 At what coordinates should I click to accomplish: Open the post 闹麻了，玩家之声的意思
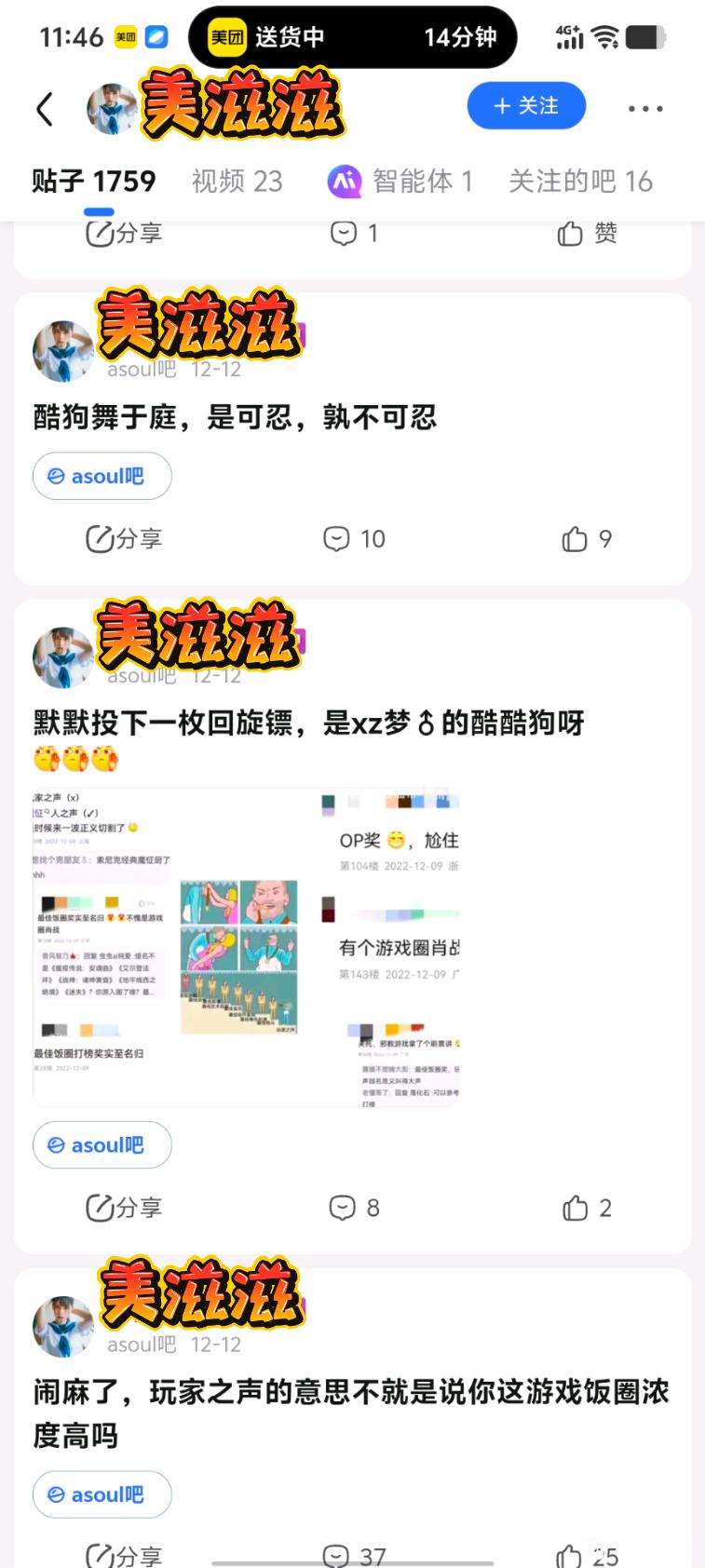pyautogui.click(x=350, y=1413)
